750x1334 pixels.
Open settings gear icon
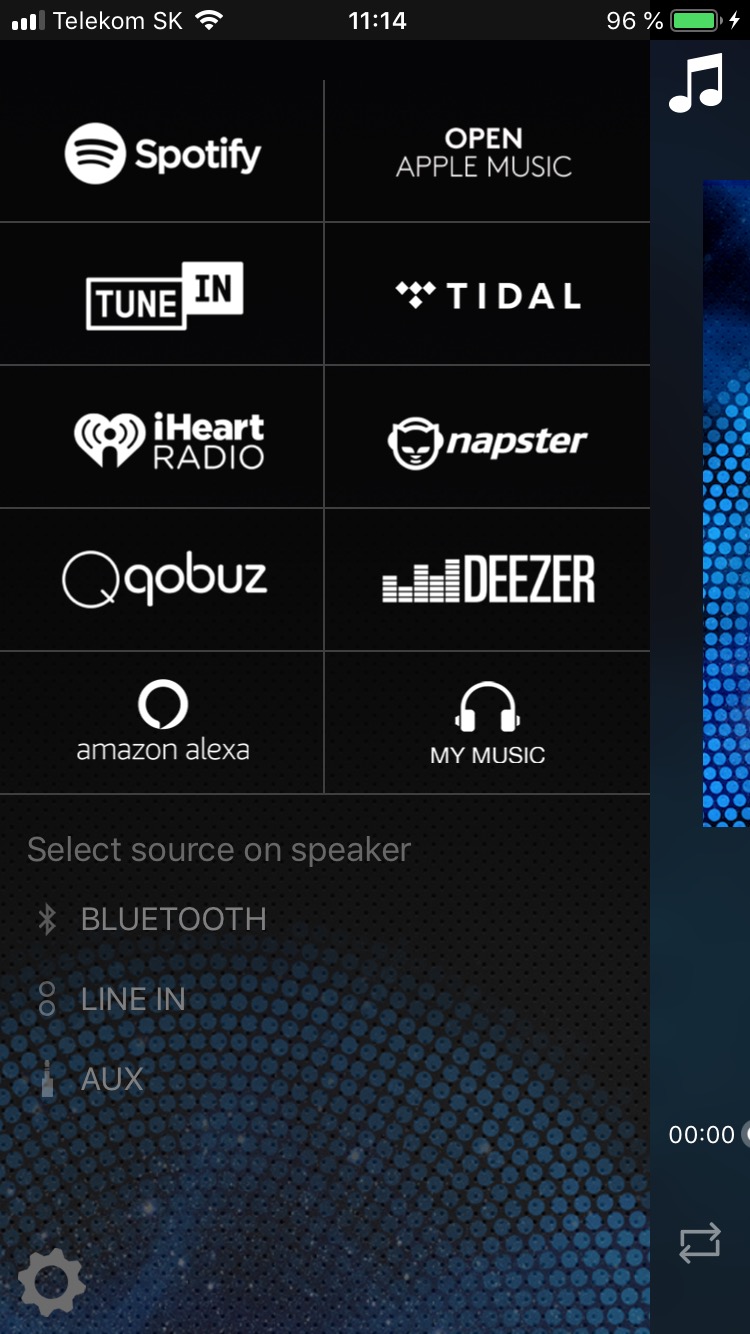pos(51,1280)
